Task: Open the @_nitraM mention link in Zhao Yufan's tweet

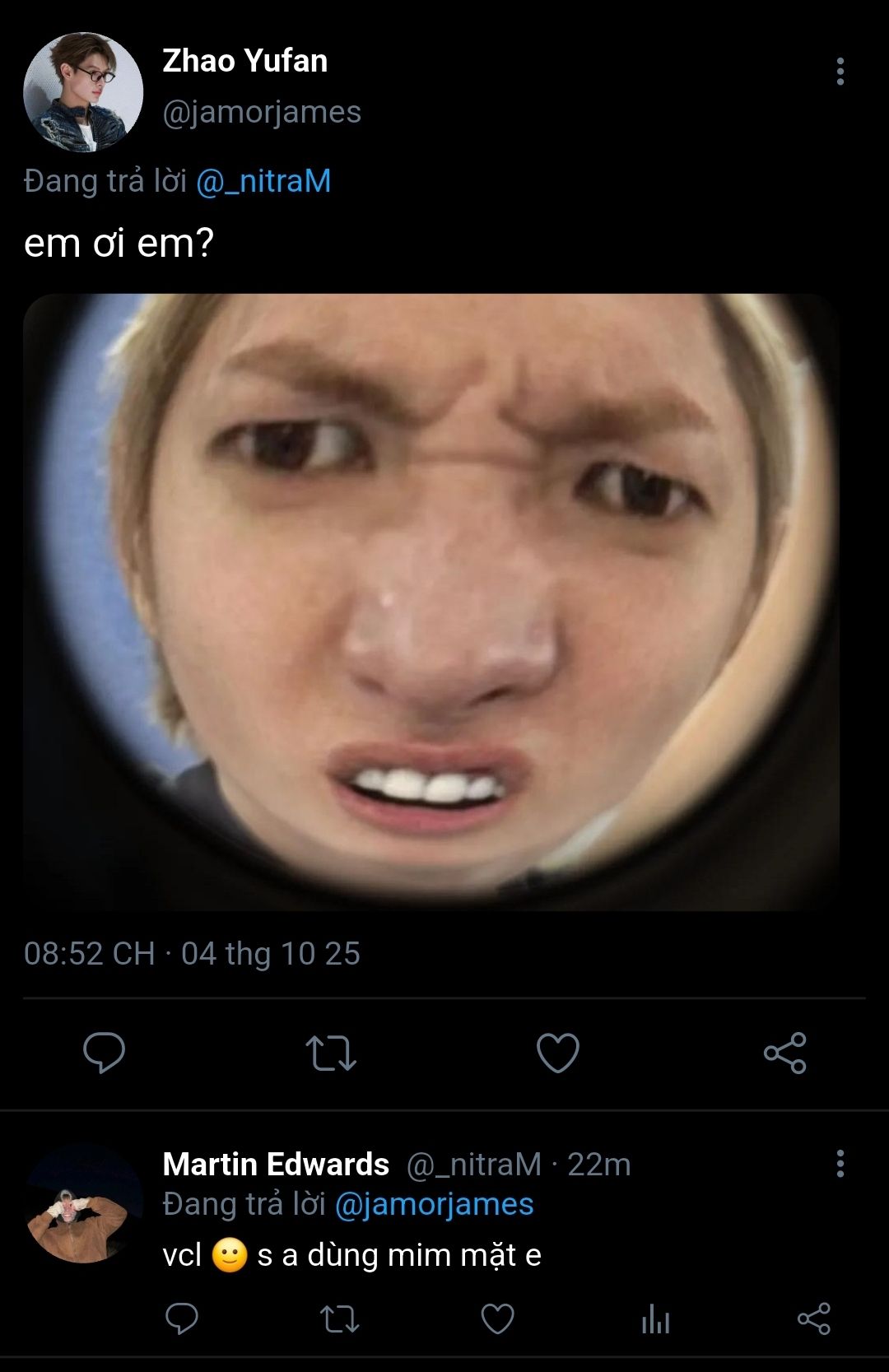Action: point(263,181)
